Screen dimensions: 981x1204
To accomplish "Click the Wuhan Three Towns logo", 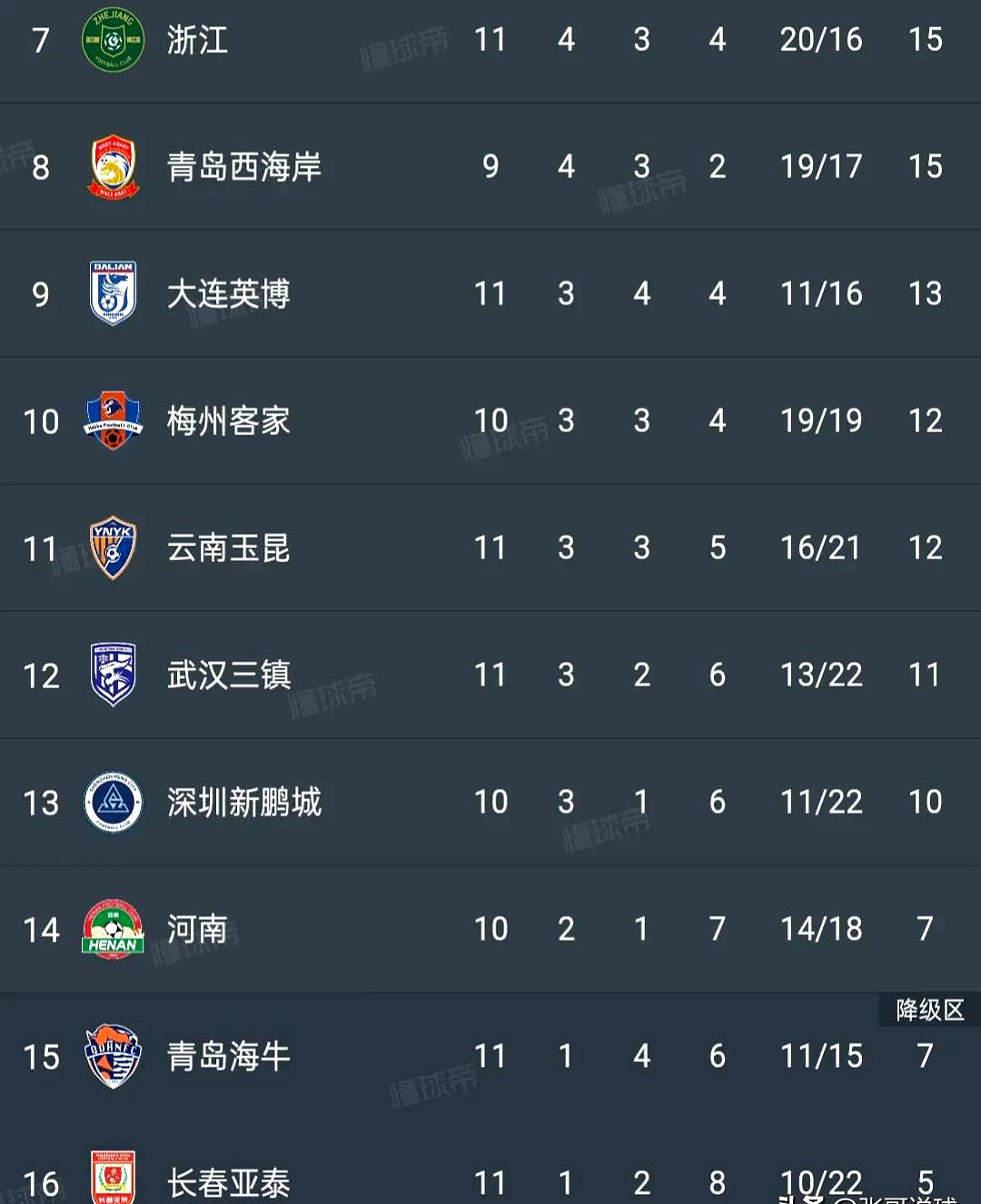I will (x=112, y=675).
